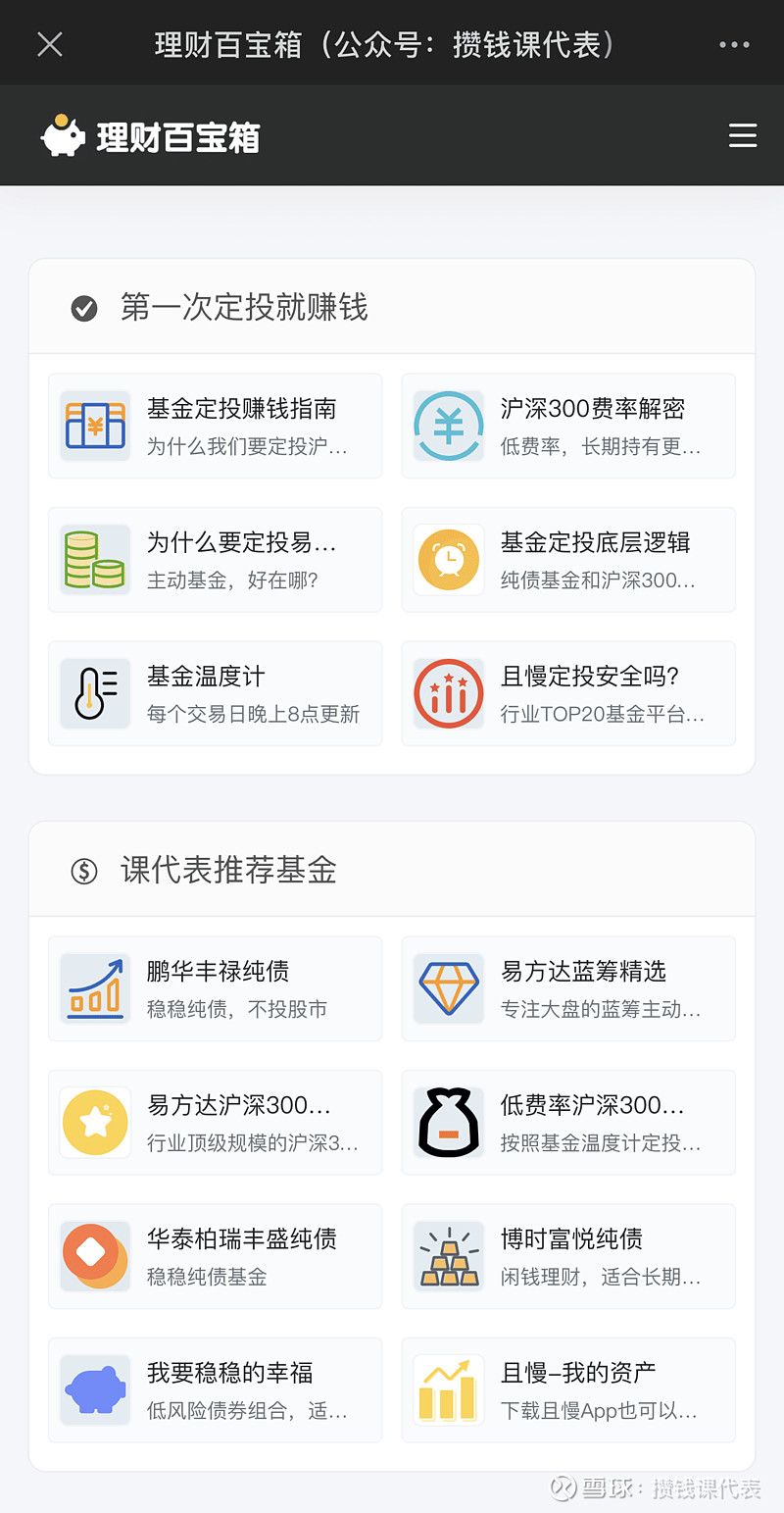This screenshot has height=1513, width=784.
Task: Open the card starting 为什么要定投易
Action: pos(216,560)
